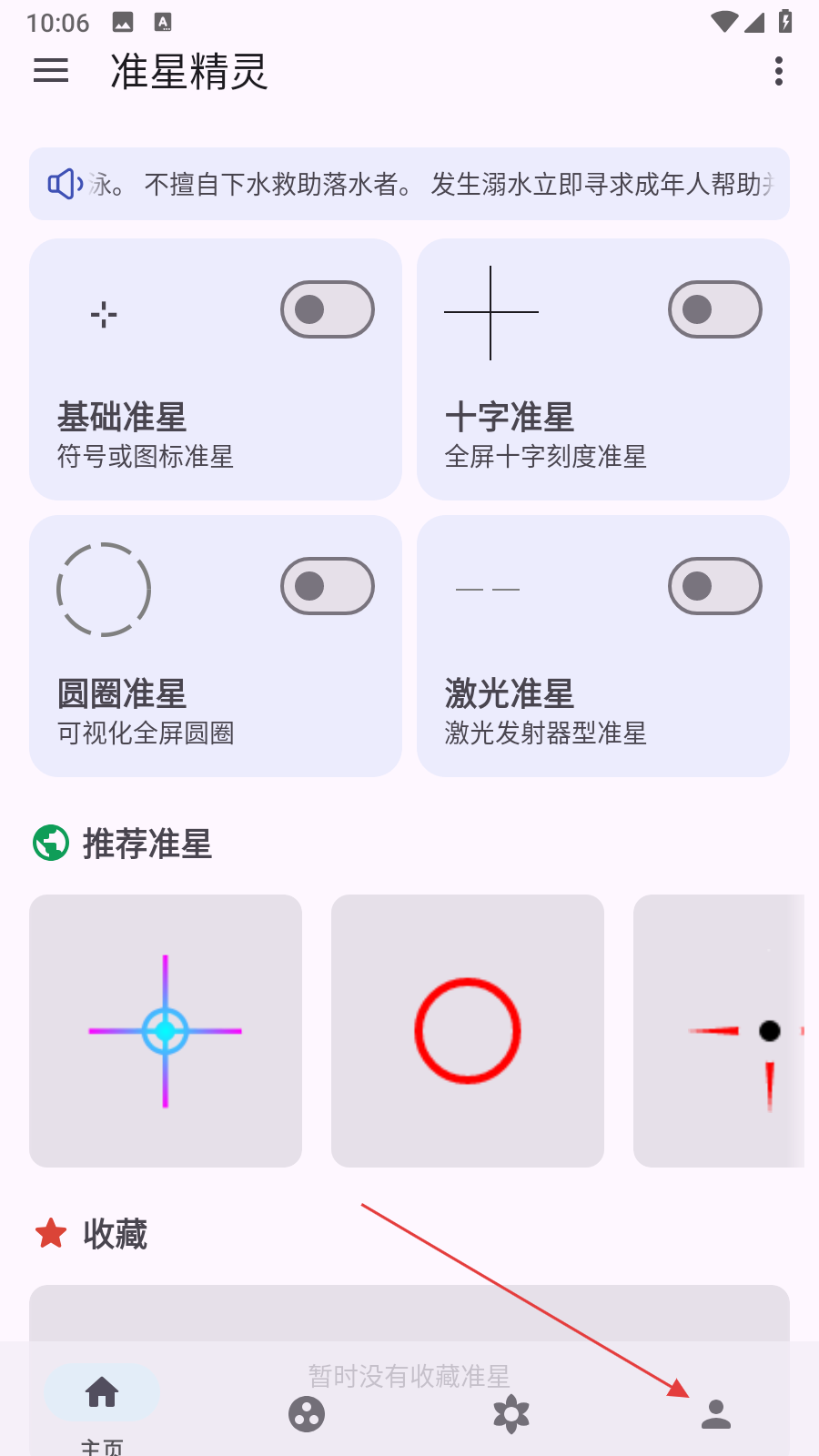The height and width of the screenshot is (1456, 819).
Task: Enable the 激光准星 switch
Action: click(714, 586)
